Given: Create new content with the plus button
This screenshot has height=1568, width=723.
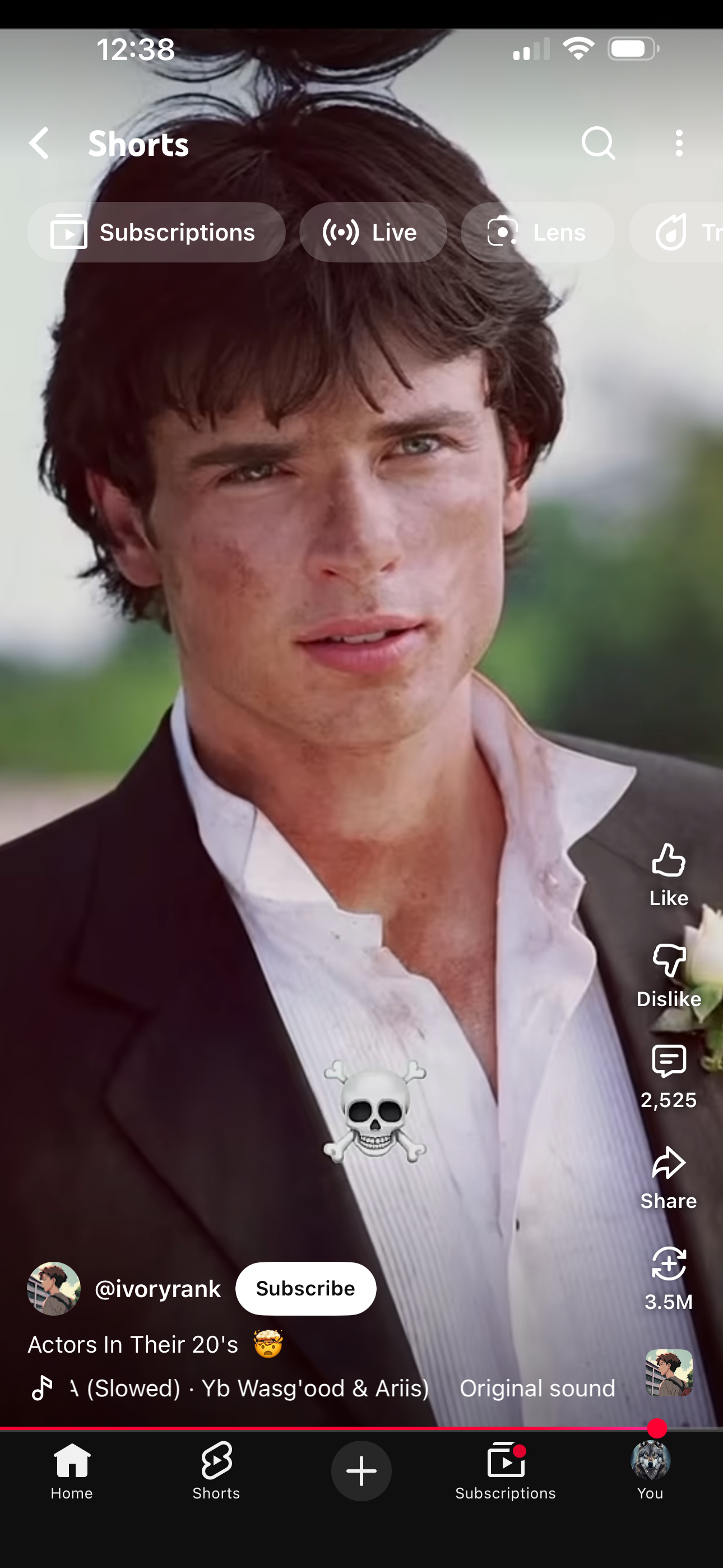Looking at the screenshot, I should [x=361, y=1470].
